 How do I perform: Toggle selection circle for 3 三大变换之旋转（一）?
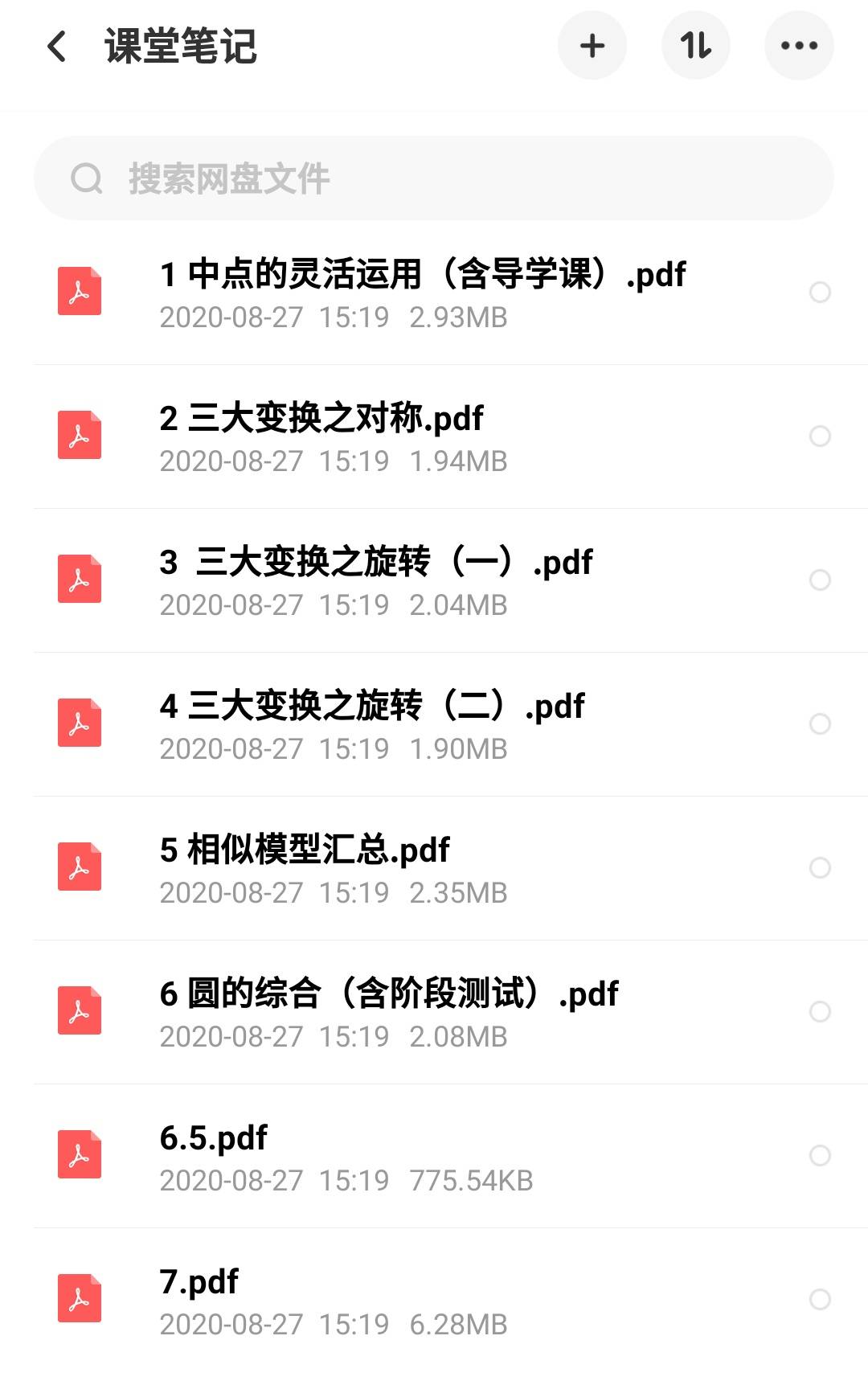(820, 580)
